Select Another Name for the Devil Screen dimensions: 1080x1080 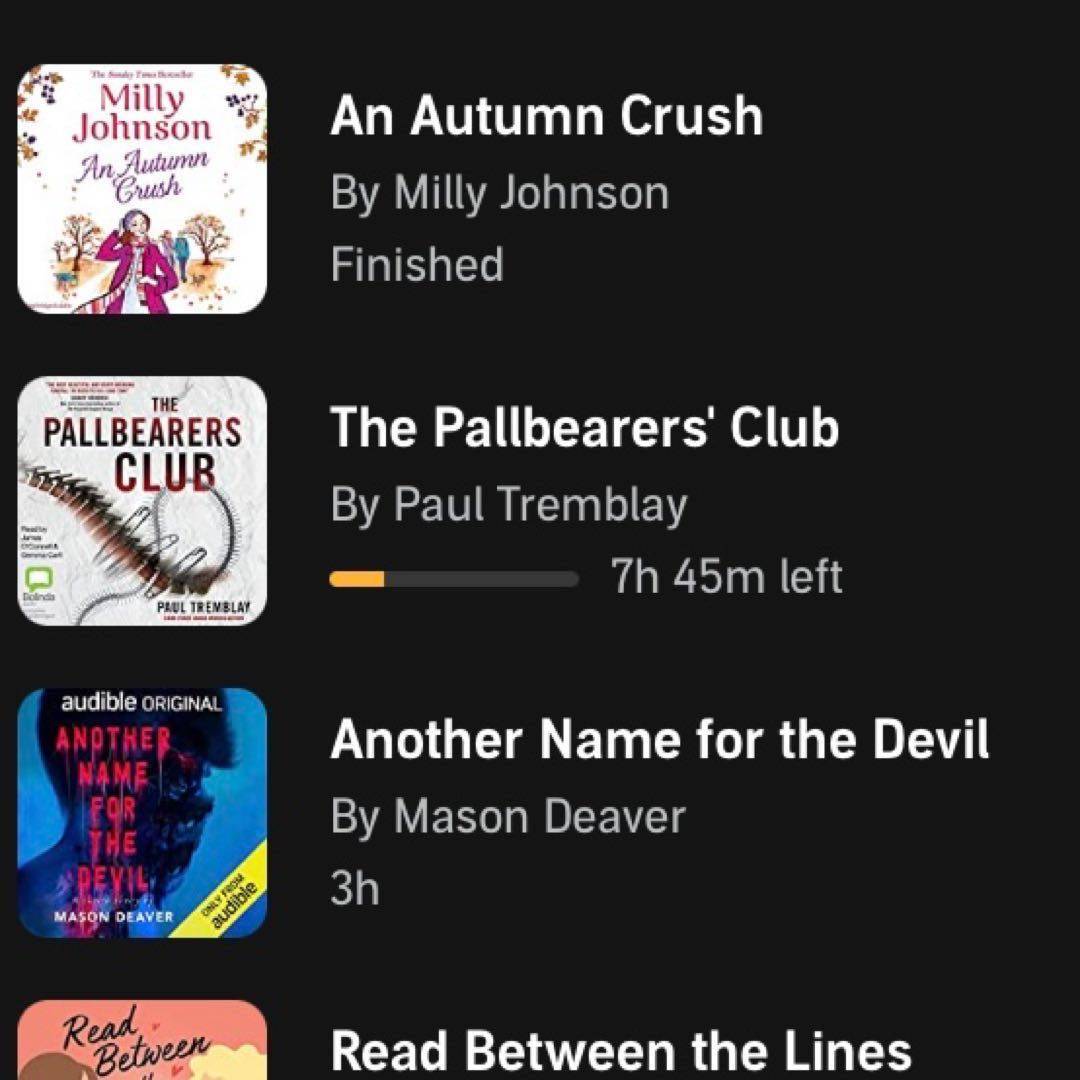click(x=659, y=741)
